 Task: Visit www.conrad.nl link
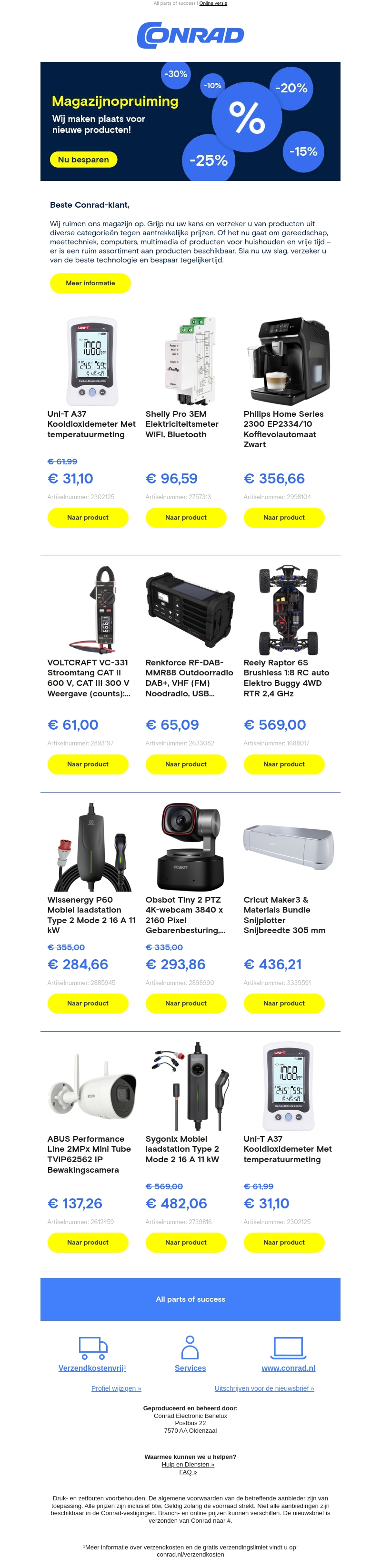click(x=288, y=1368)
